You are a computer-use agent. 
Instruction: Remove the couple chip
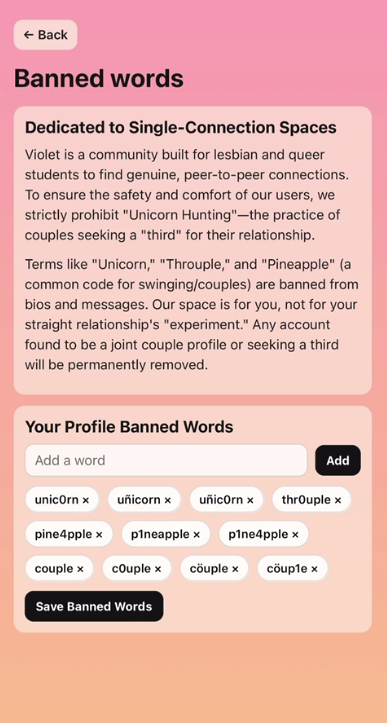[x=80, y=569]
